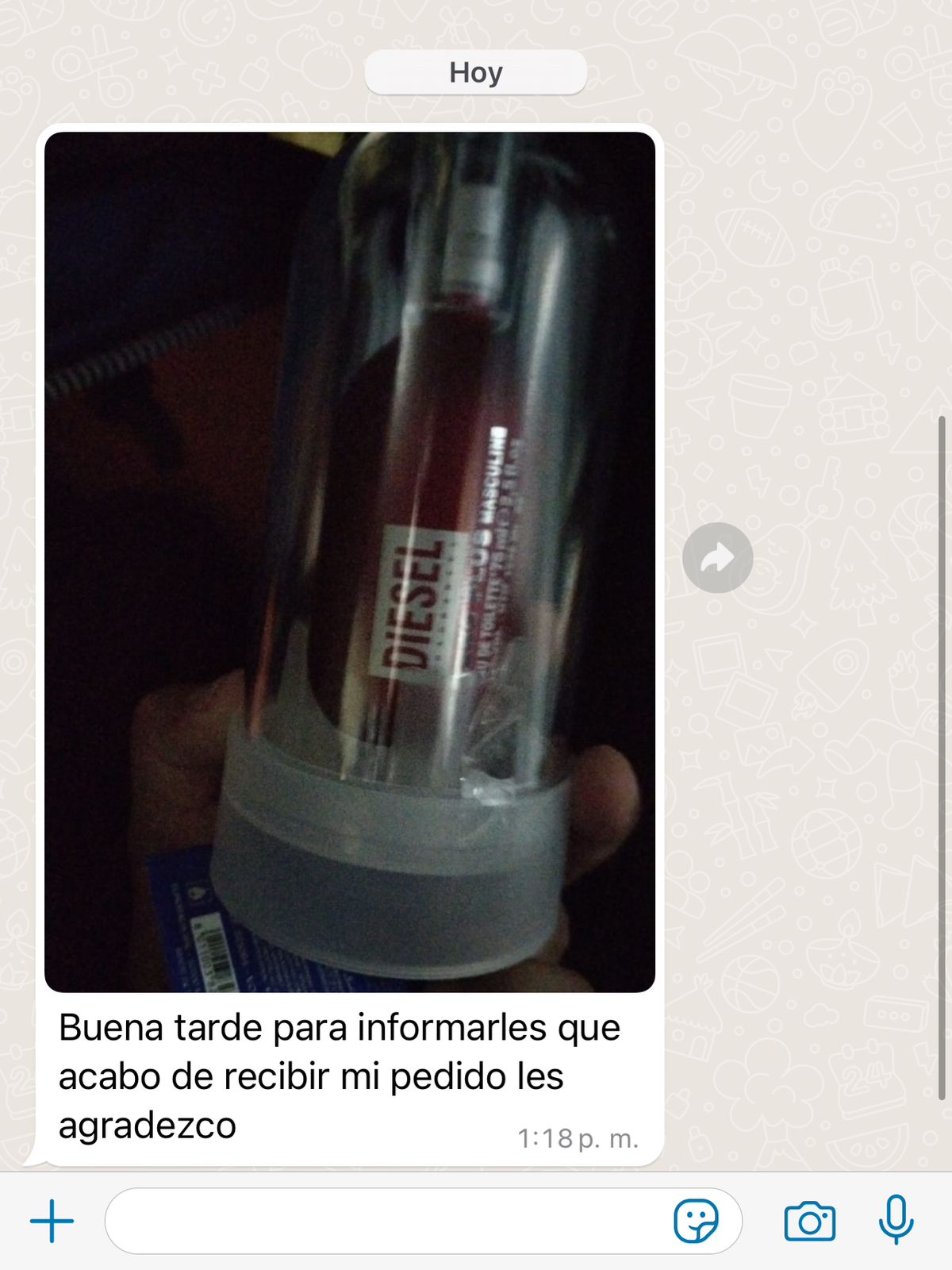This screenshot has height=1270, width=952.
Task: Tap the microphone to record voice message
Action: (x=896, y=1219)
